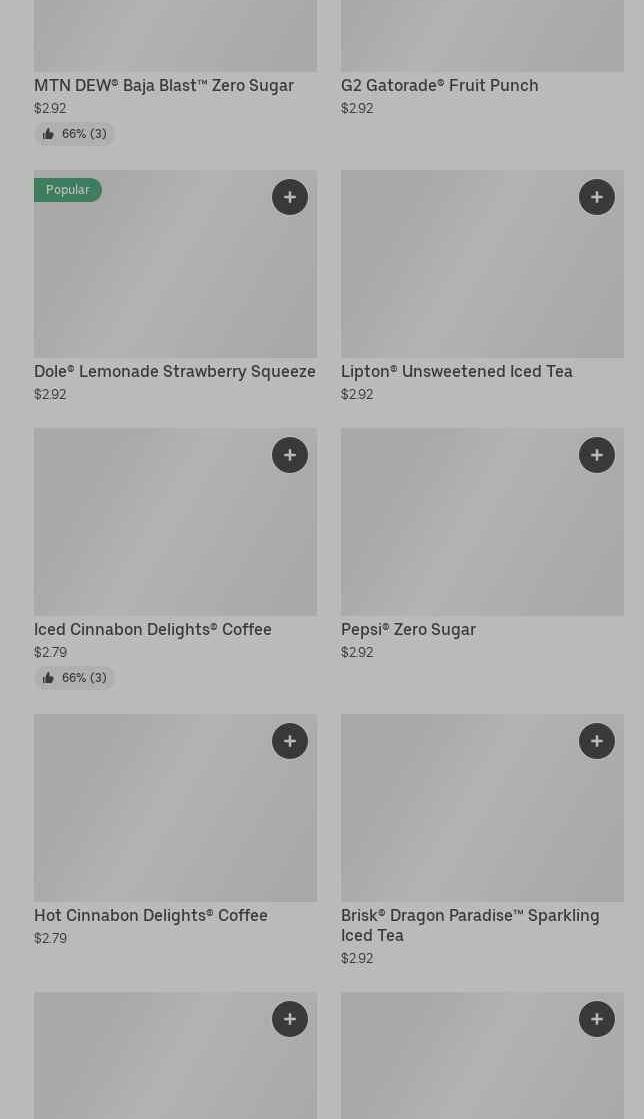This screenshot has height=1119, width=644.
Task: Open G2 Gatorade Fruit Punch item
Action: [x=439, y=86]
